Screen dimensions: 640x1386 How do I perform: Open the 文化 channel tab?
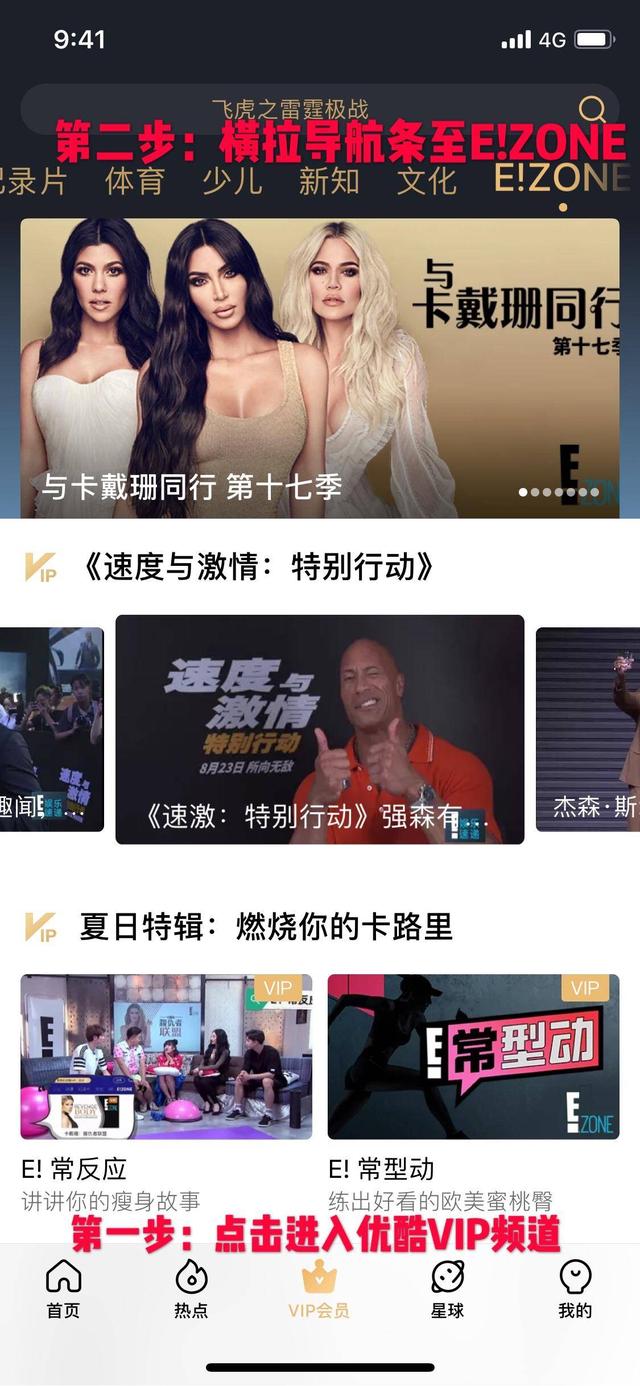point(427,181)
